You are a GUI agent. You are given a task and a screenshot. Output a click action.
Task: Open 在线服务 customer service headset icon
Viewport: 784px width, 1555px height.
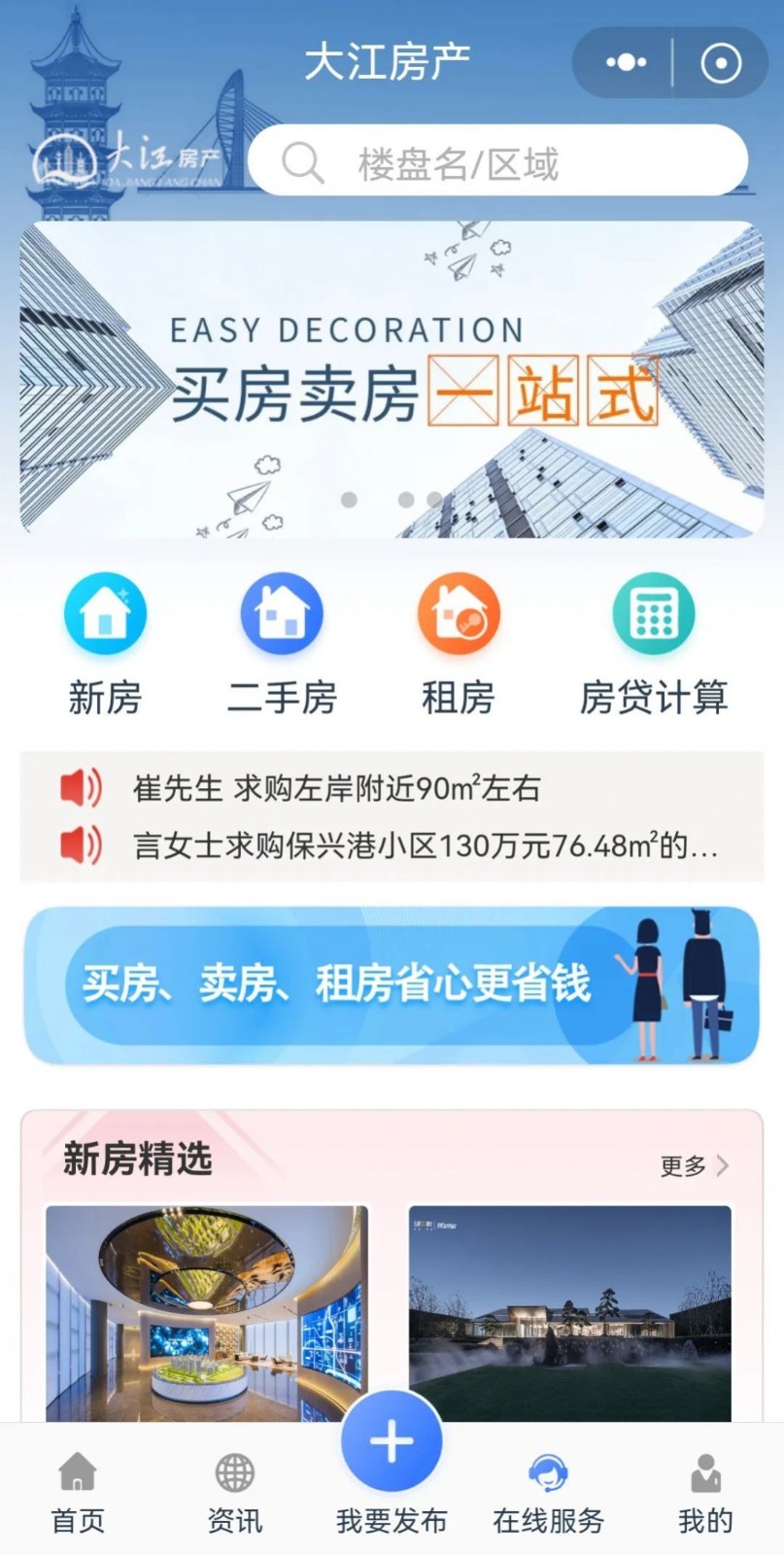coord(549,1473)
